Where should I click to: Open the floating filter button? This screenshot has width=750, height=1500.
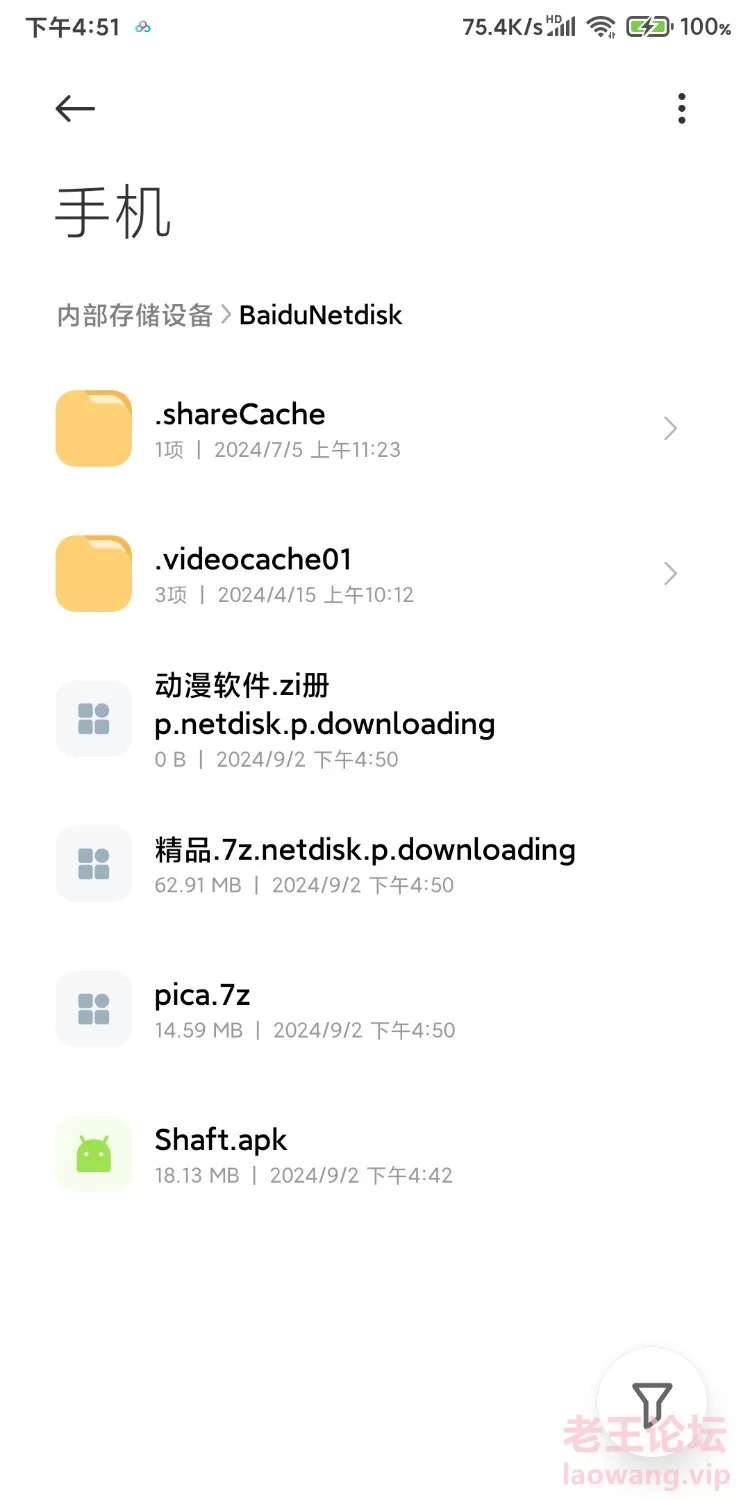652,1403
